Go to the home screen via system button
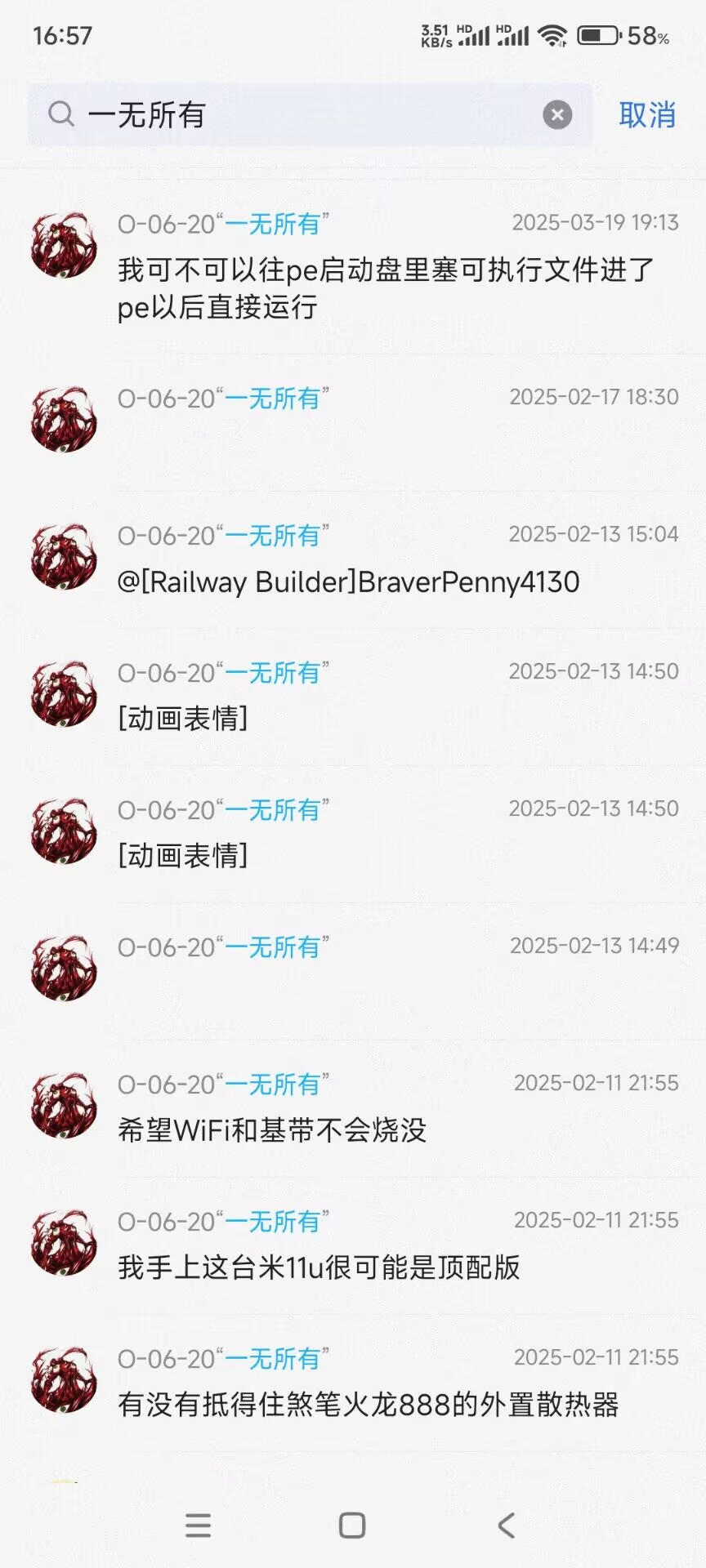This screenshot has width=706, height=1568. tap(352, 1525)
